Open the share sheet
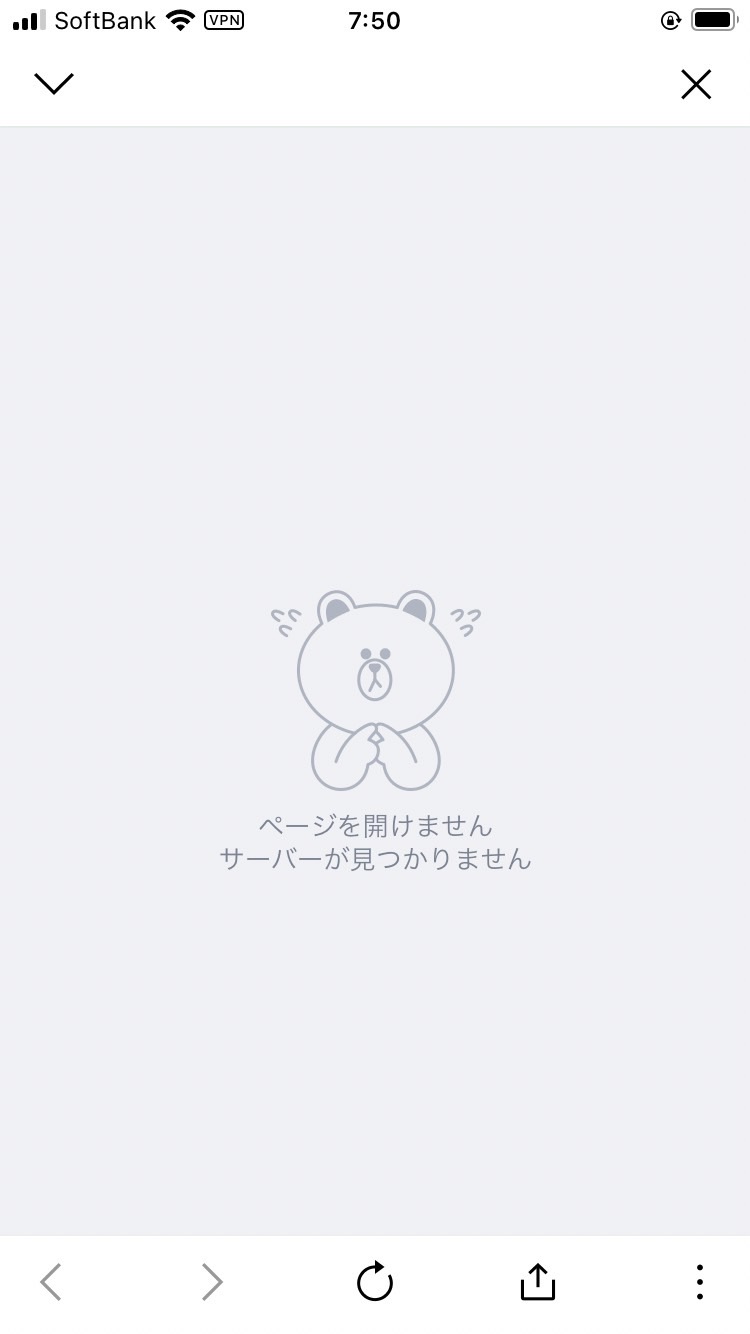 point(538,1281)
